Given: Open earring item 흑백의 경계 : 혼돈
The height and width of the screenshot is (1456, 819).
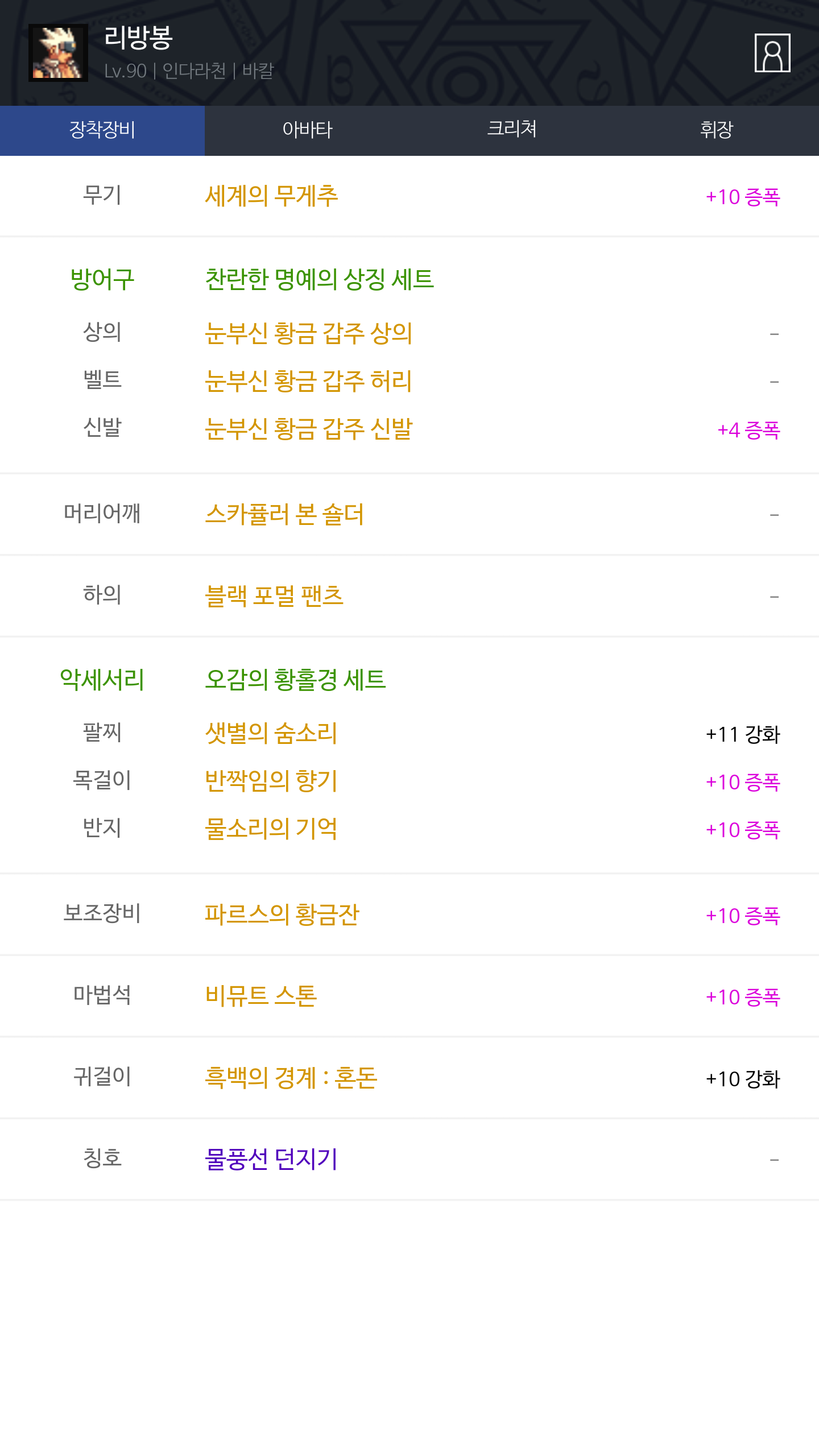Looking at the screenshot, I should coord(291,1078).
